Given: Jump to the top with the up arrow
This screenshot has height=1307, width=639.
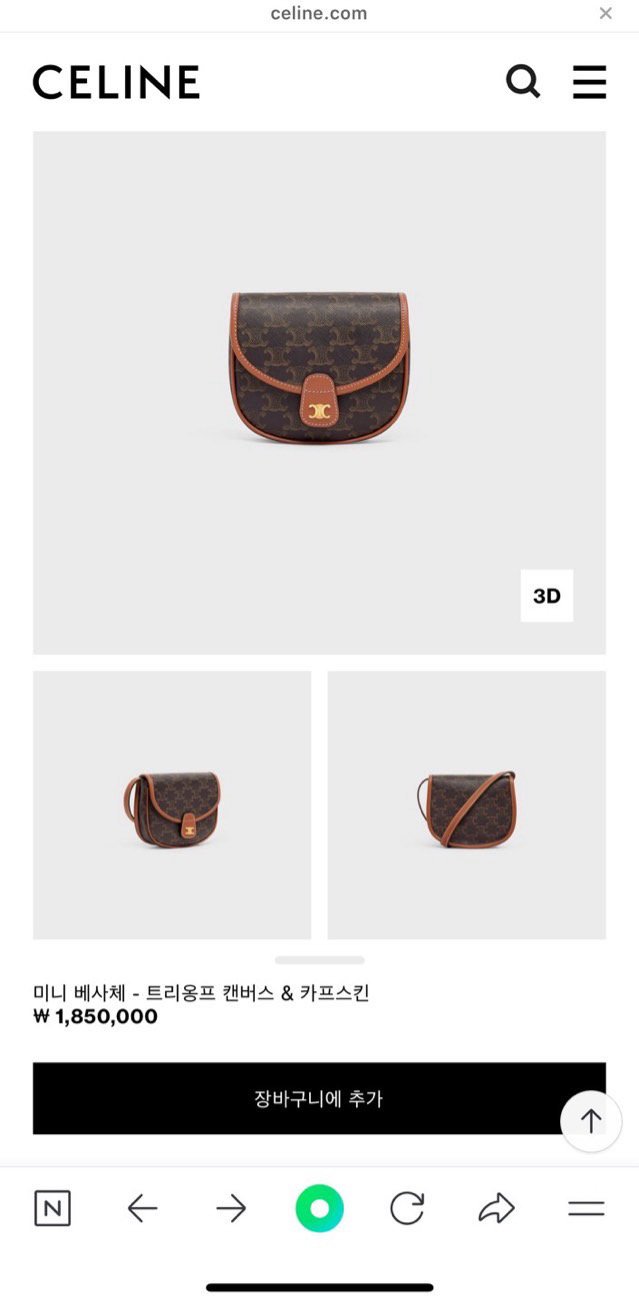Looking at the screenshot, I should (x=590, y=1121).
